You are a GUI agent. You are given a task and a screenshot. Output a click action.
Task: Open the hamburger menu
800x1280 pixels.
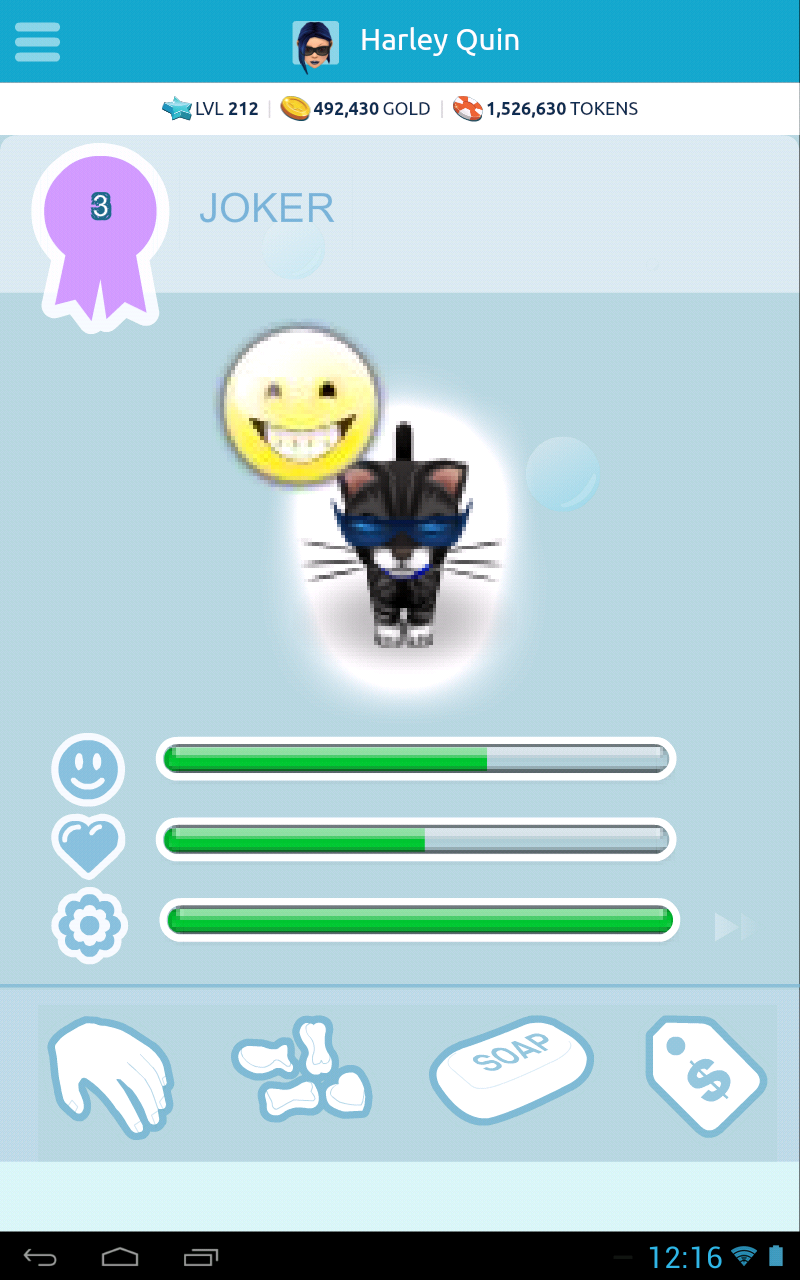pos(38,42)
